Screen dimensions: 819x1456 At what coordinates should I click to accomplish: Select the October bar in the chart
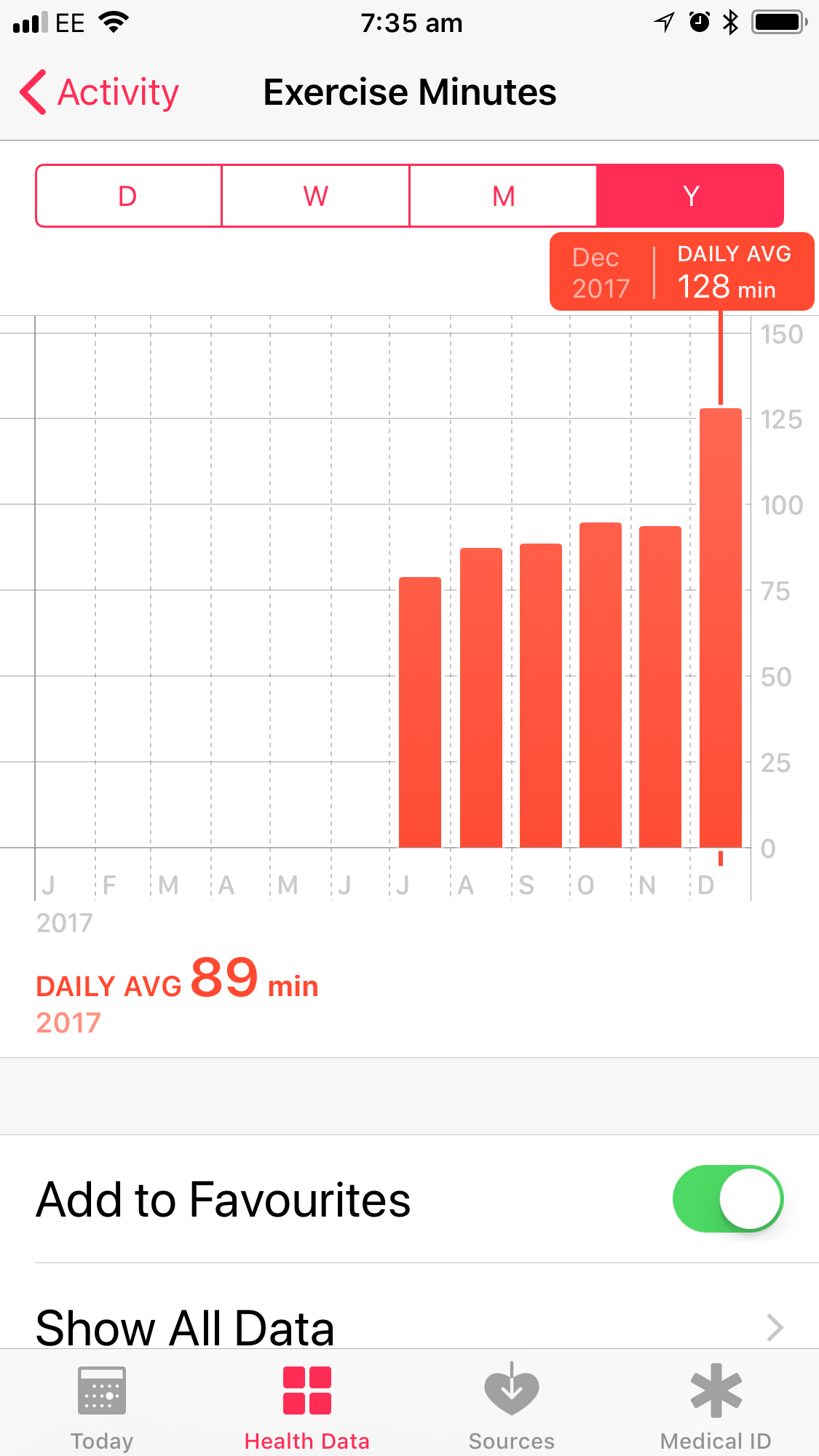pos(601,685)
